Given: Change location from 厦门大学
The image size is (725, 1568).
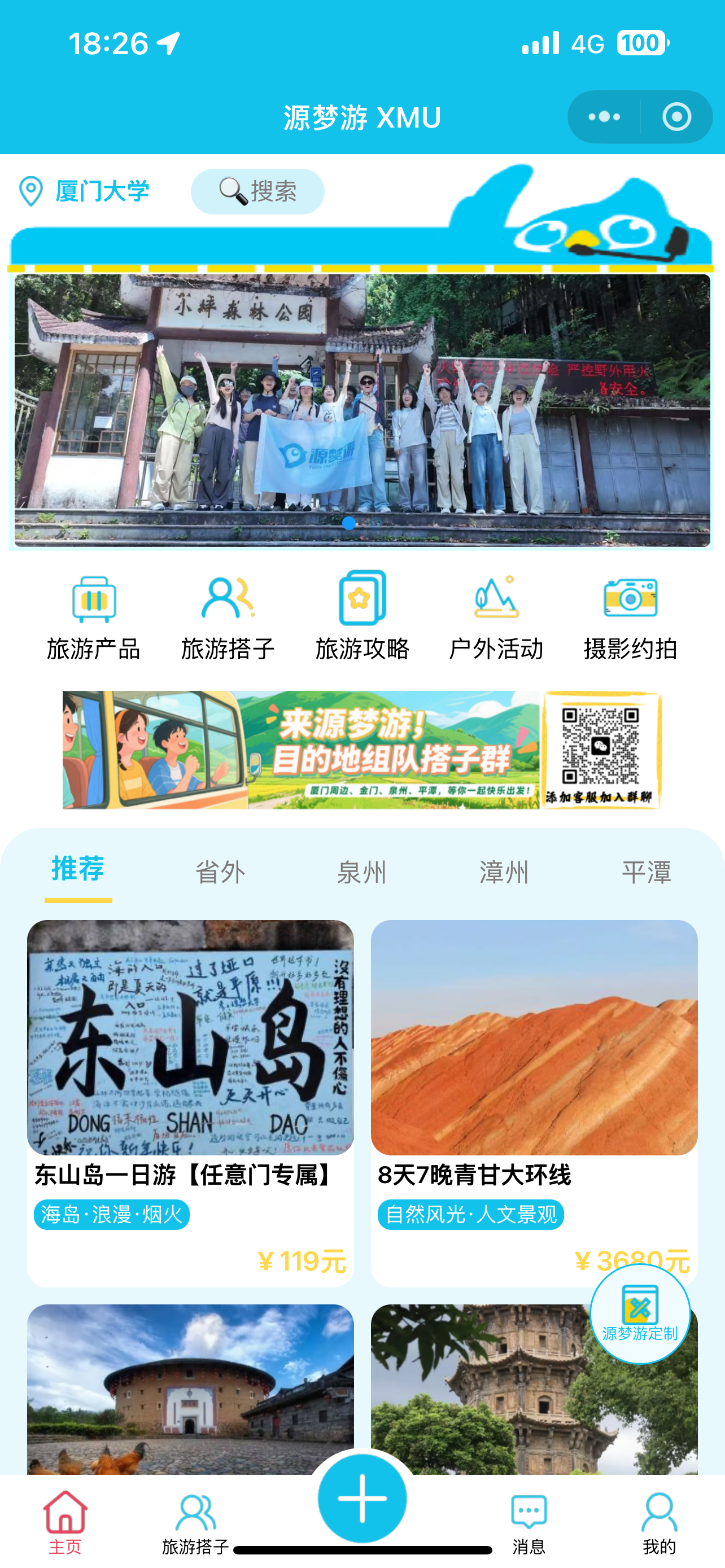Looking at the screenshot, I should pyautogui.click(x=84, y=191).
